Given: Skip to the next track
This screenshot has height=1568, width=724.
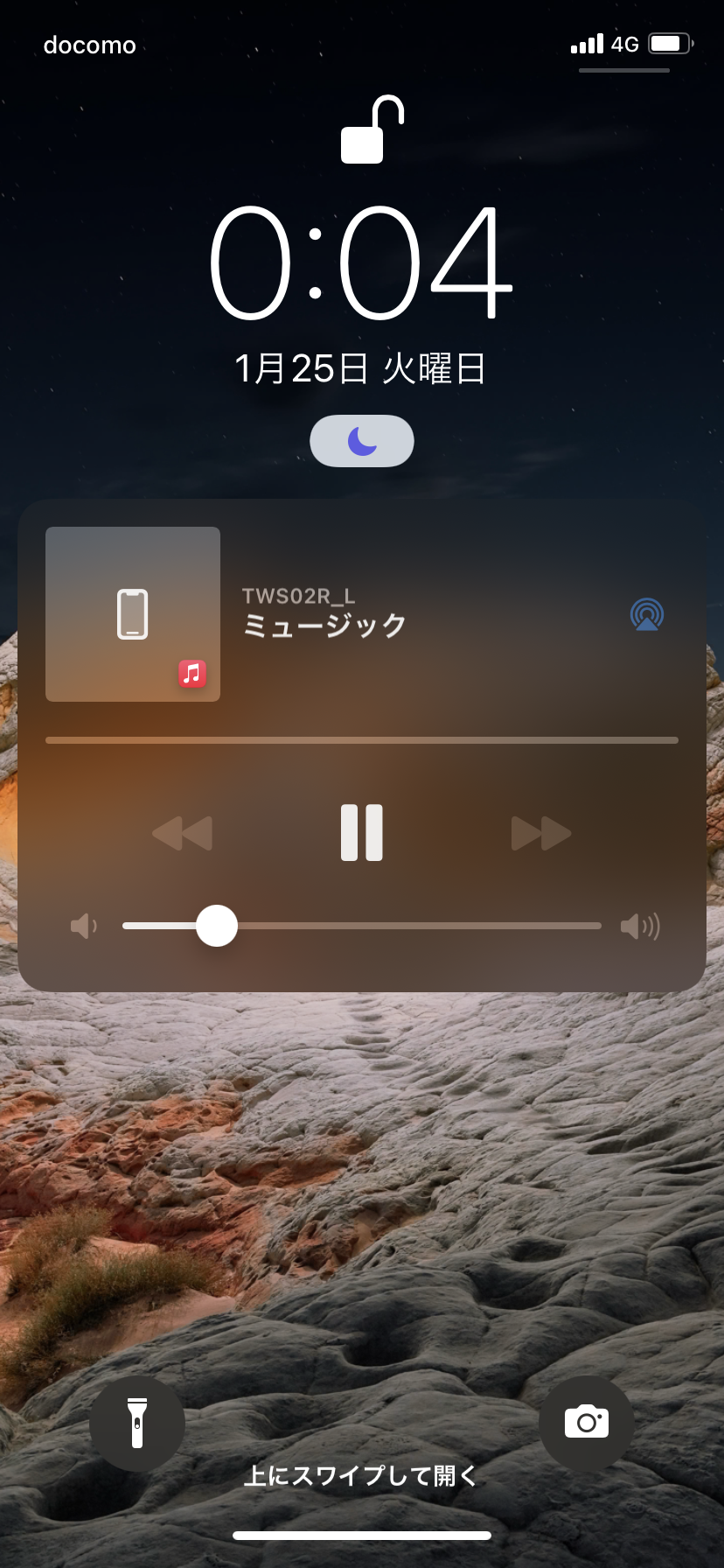Looking at the screenshot, I should point(540,833).
